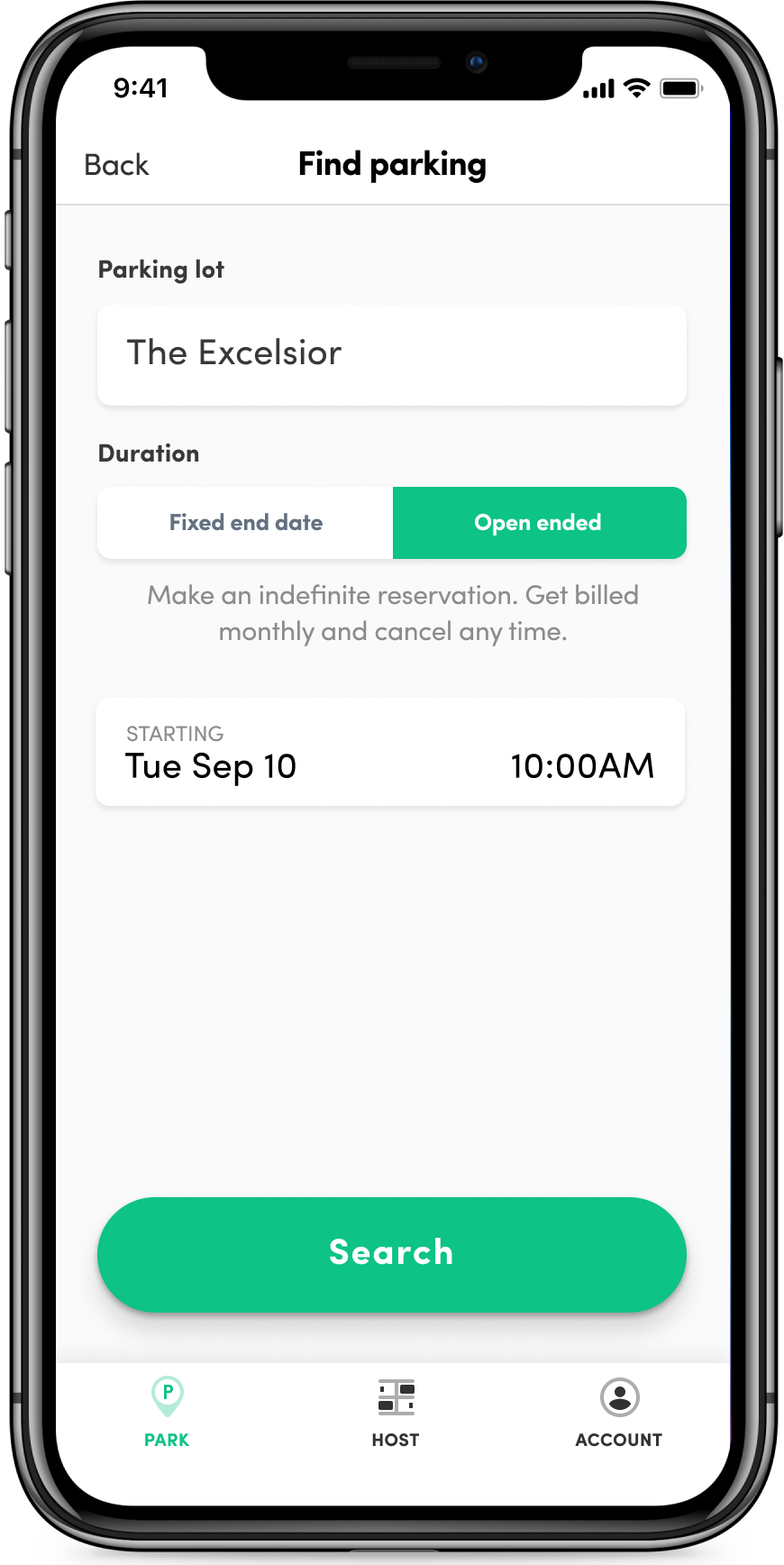
Task: Switch to Fixed end date duration
Action: tap(245, 523)
